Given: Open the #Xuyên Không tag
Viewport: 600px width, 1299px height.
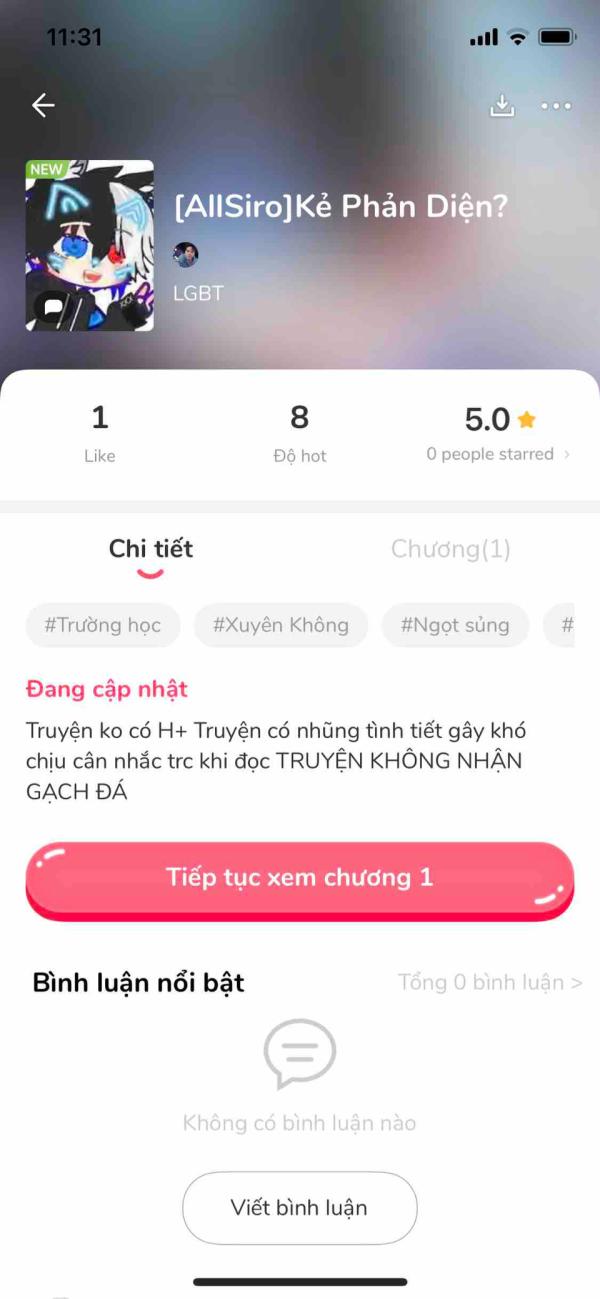Looking at the screenshot, I should (x=281, y=626).
